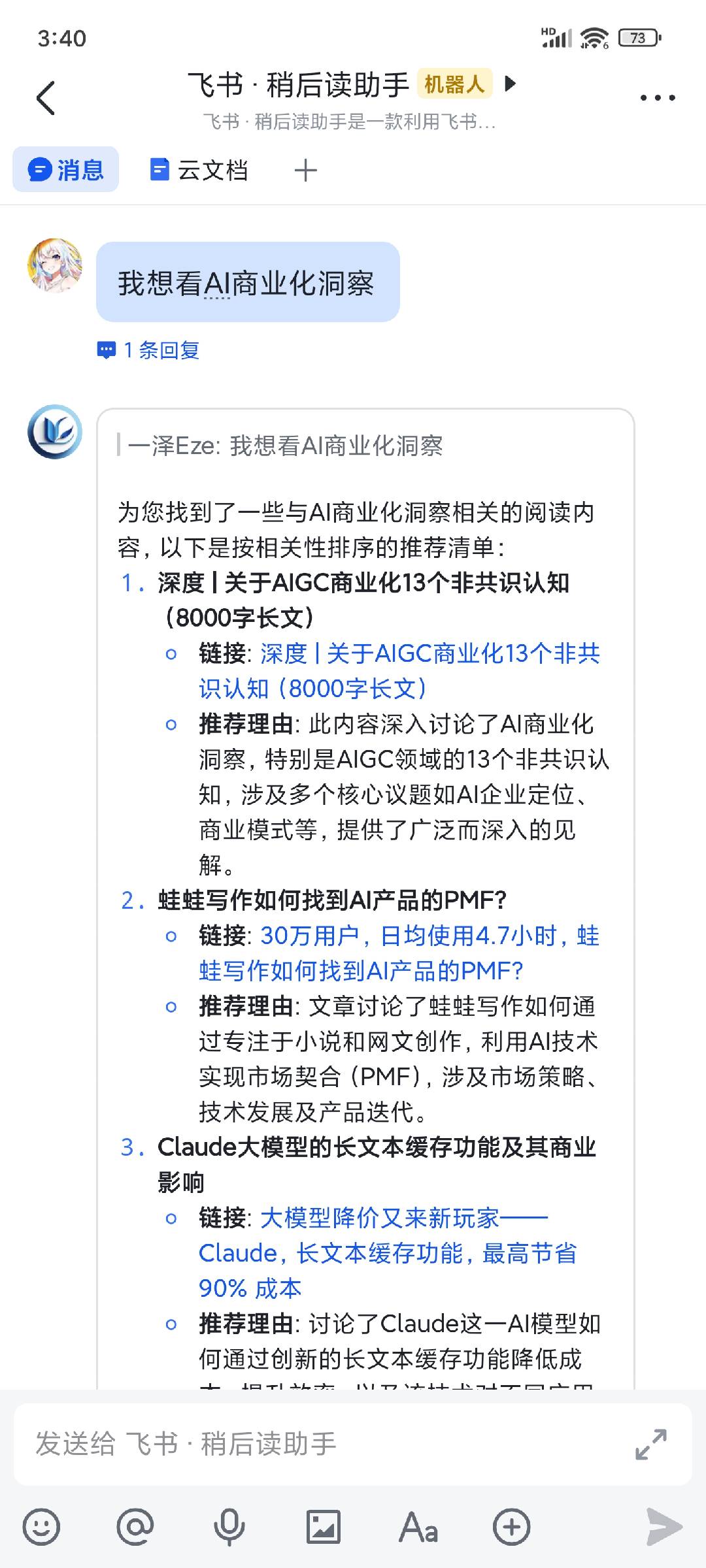Record a voice message with microphone
This screenshot has height=1568, width=706.
click(x=229, y=1527)
